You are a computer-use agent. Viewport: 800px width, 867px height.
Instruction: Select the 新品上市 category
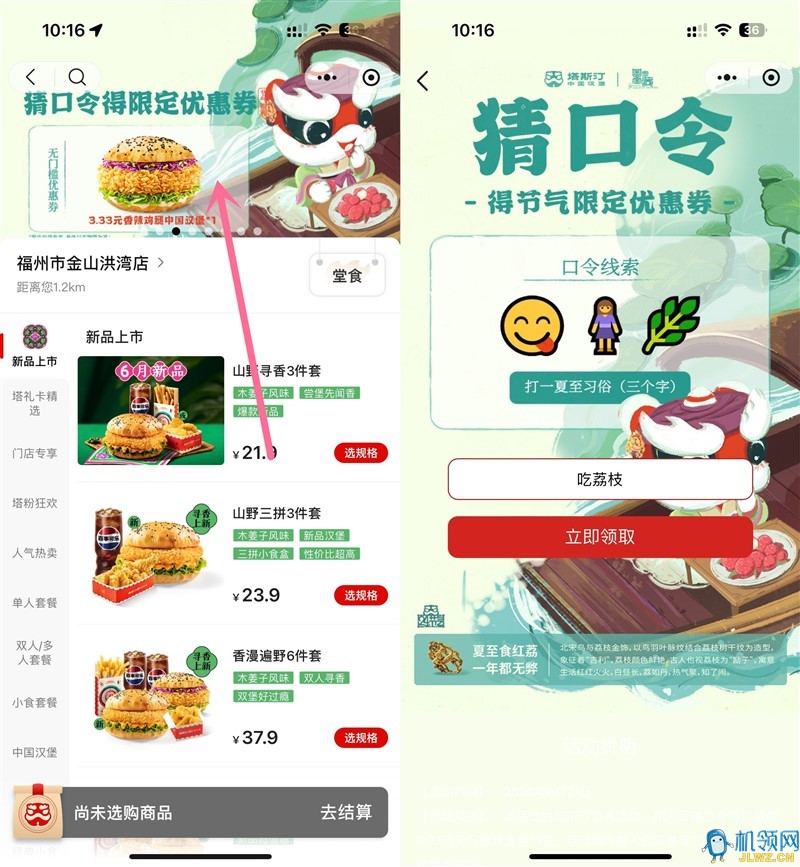click(34, 346)
